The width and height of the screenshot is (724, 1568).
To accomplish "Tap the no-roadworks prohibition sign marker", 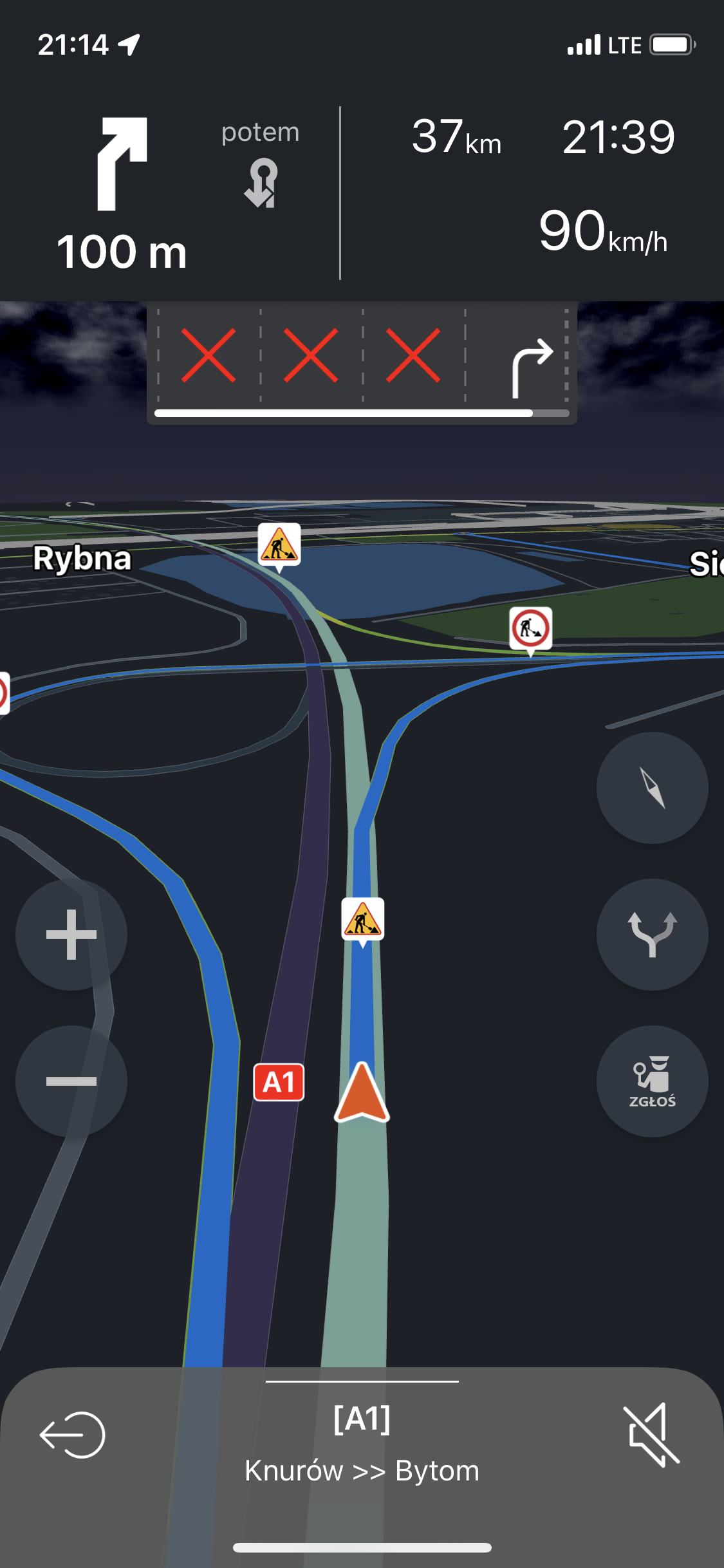I will click(x=530, y=630).
